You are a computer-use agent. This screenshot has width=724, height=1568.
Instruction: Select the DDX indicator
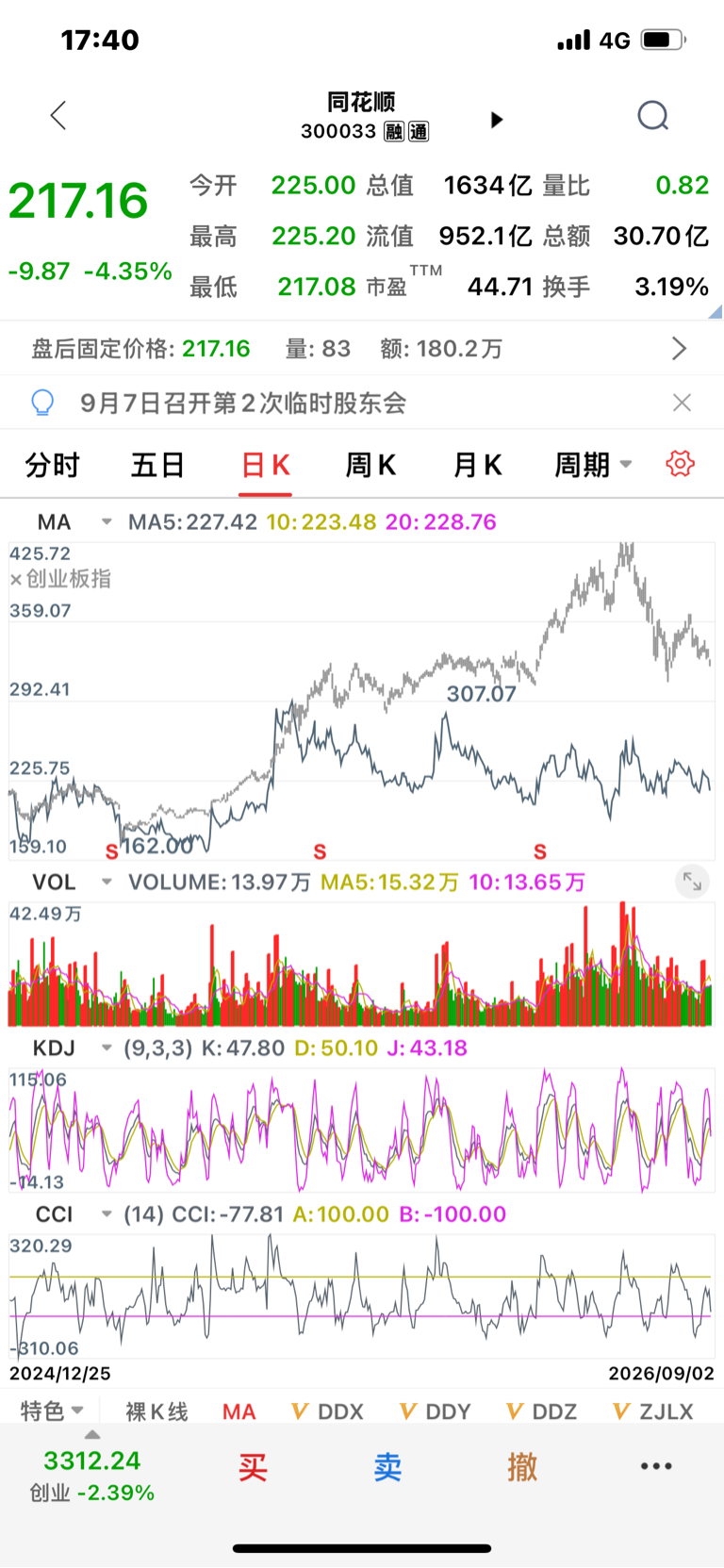coord(327,1411)
